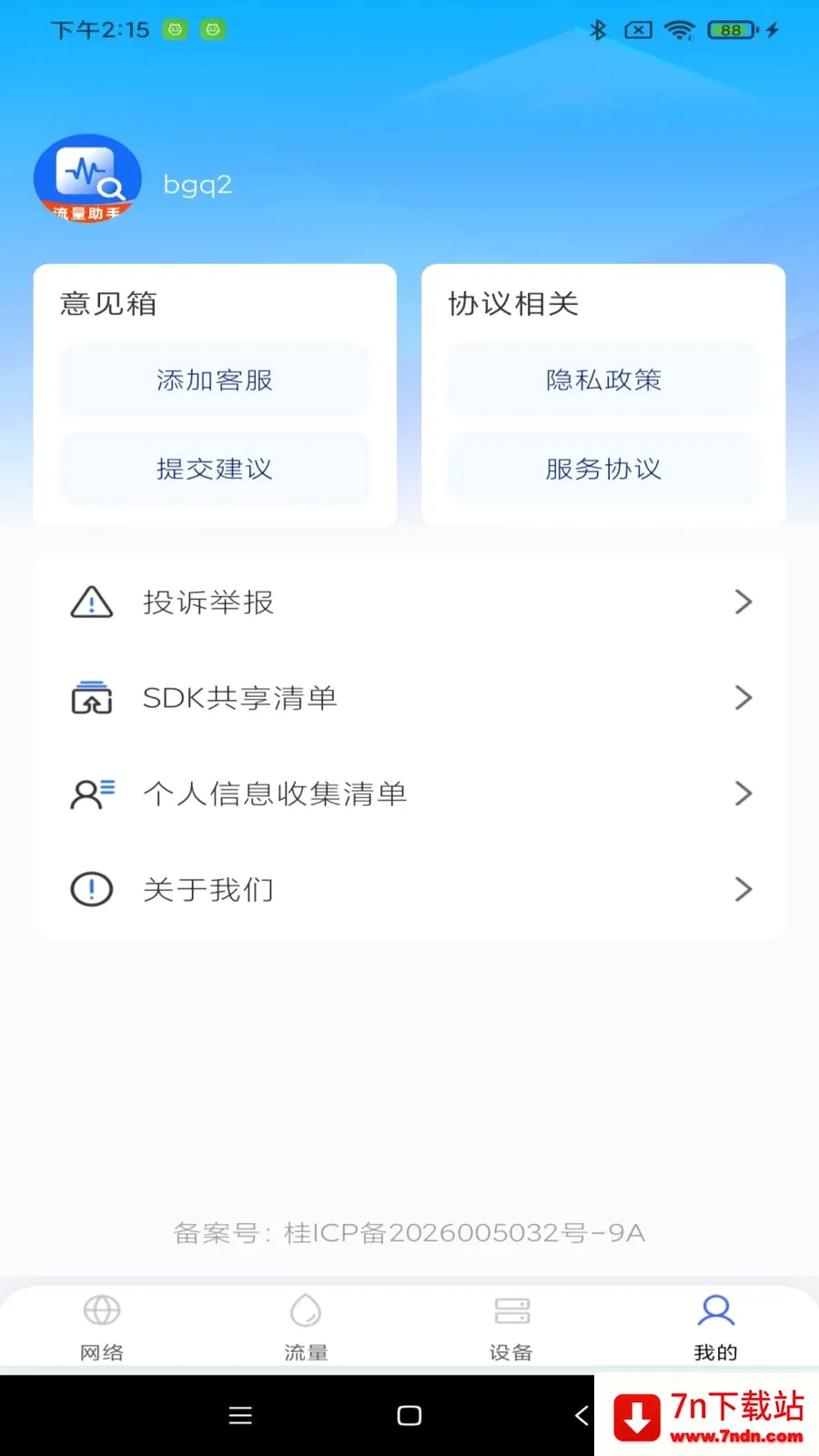Switch to the 流量 tab

307,1327
